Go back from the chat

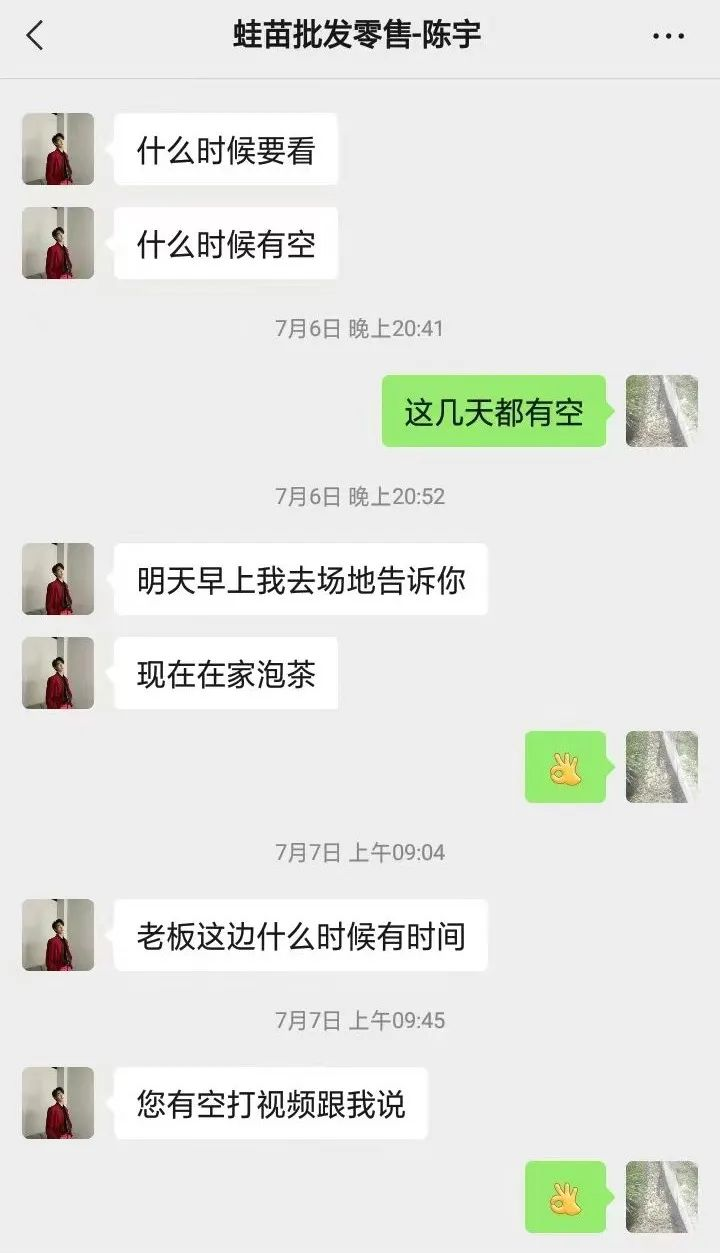(35, 37)
